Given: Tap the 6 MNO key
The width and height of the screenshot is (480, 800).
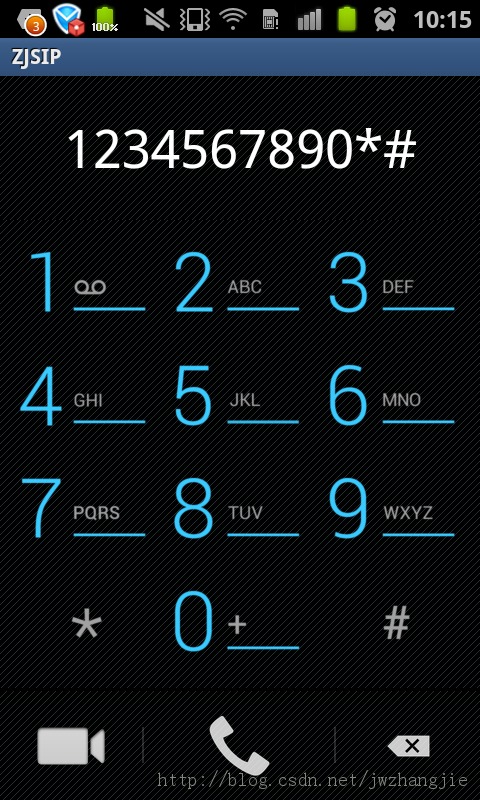Looking at the screenshot, I should (x=394, y=395).
